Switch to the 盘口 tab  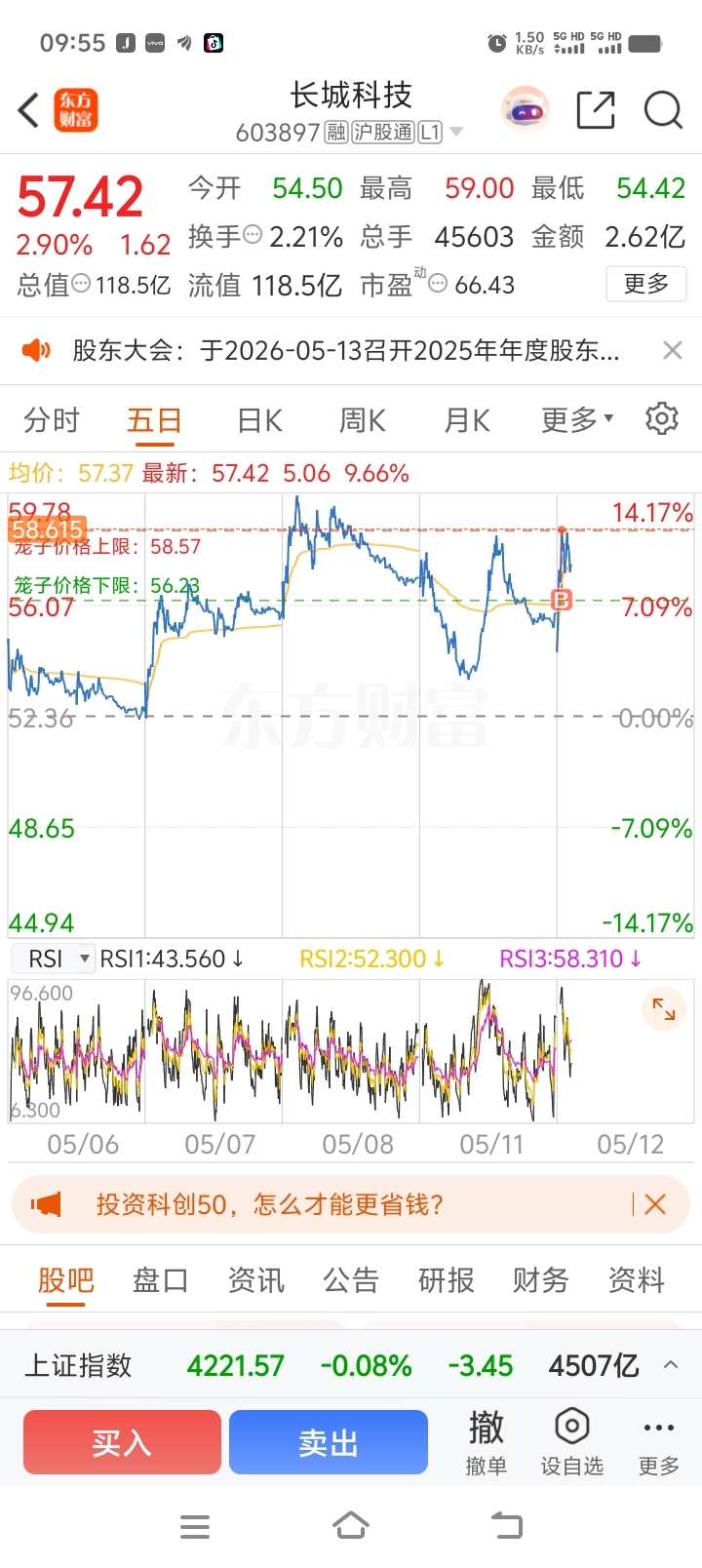coord(160,1279)
